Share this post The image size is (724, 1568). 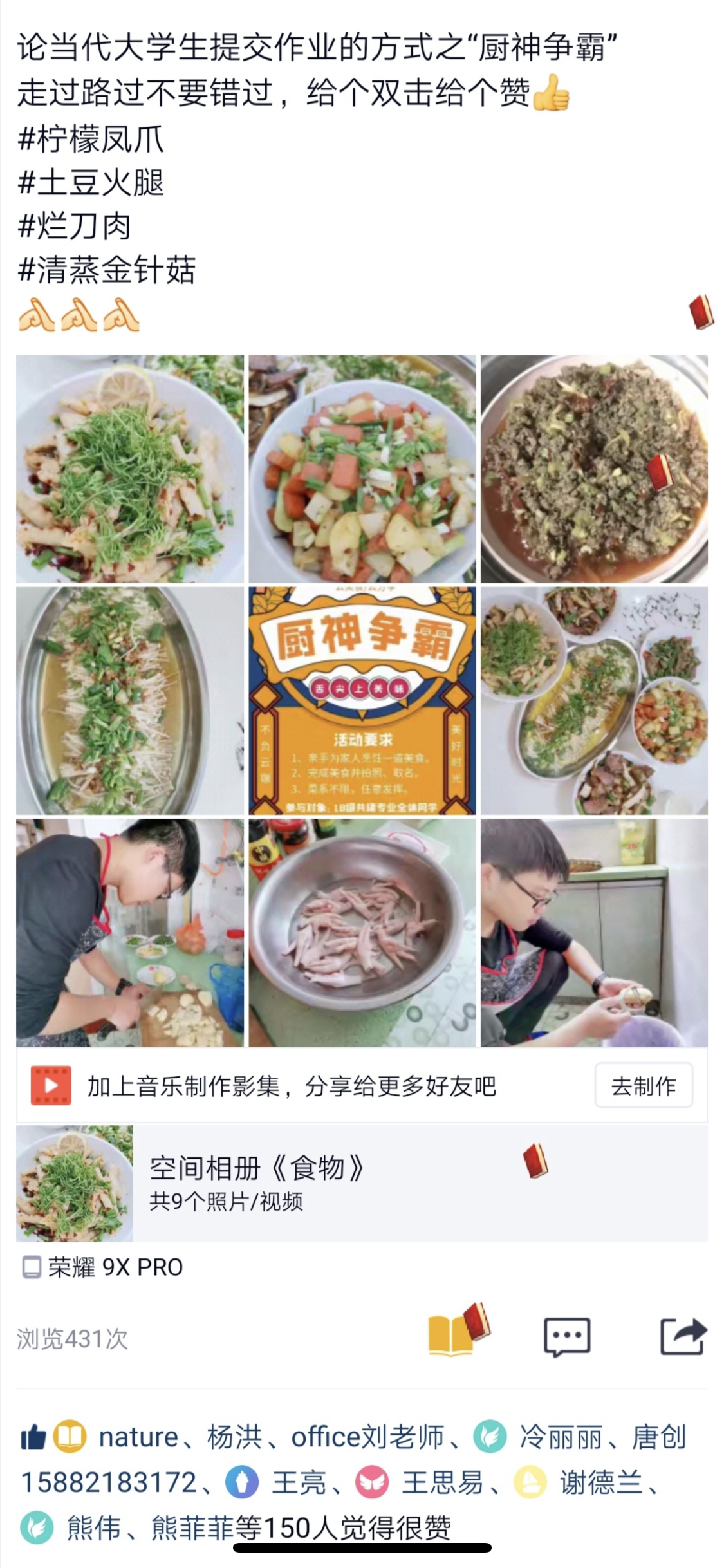683,1337
